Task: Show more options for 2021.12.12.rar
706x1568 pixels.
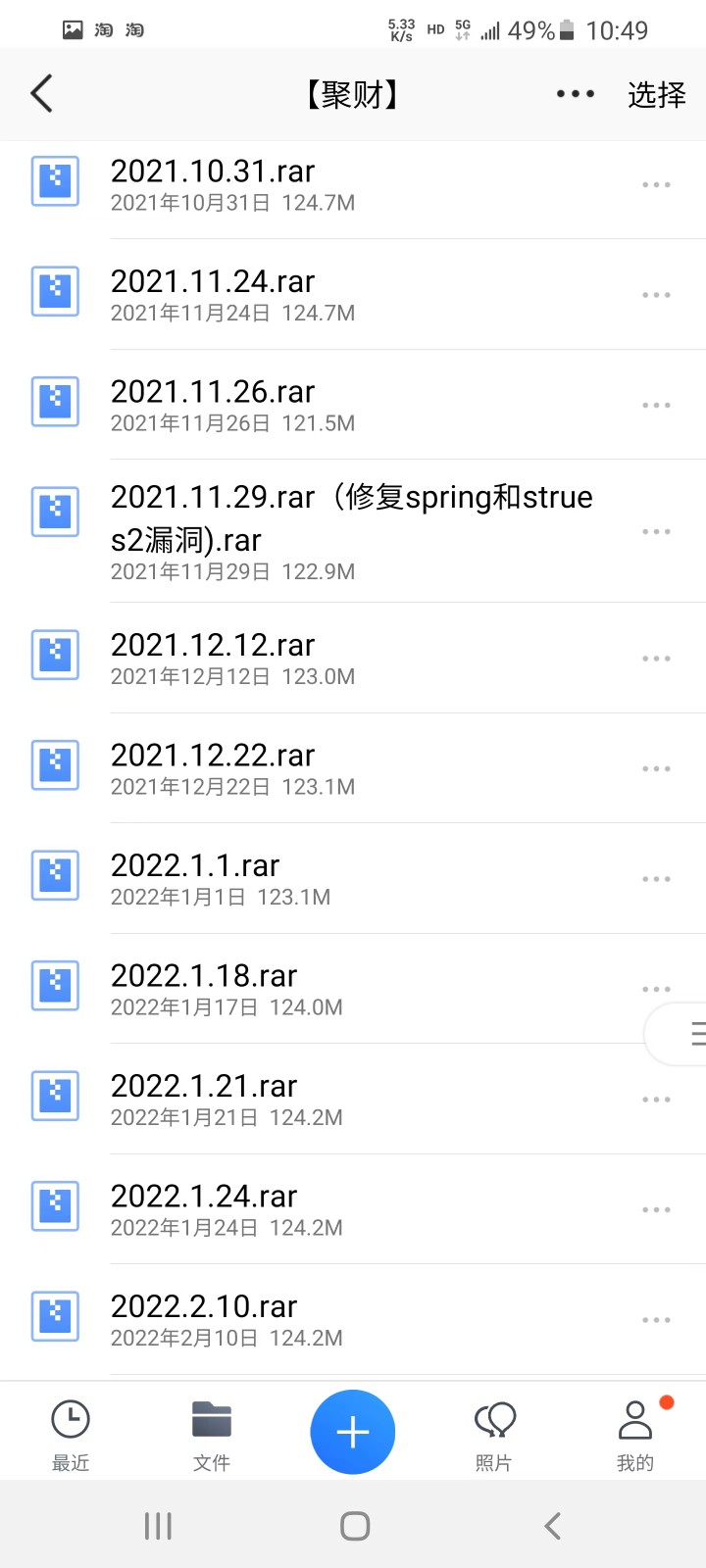Action: pyautogui.click(x=655, y=659)
